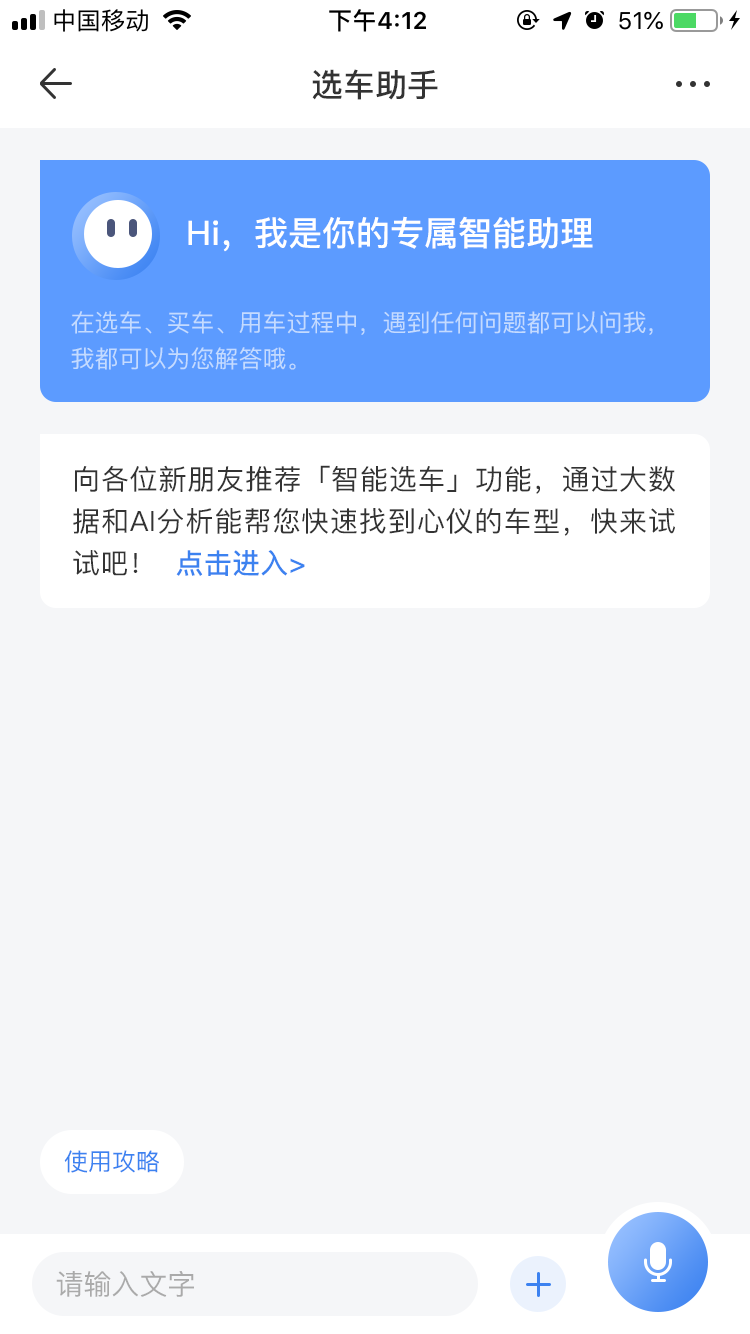Start voice input with the microphone
The width and height of the screenshot is (750, 1334).
click(658, 1262)
